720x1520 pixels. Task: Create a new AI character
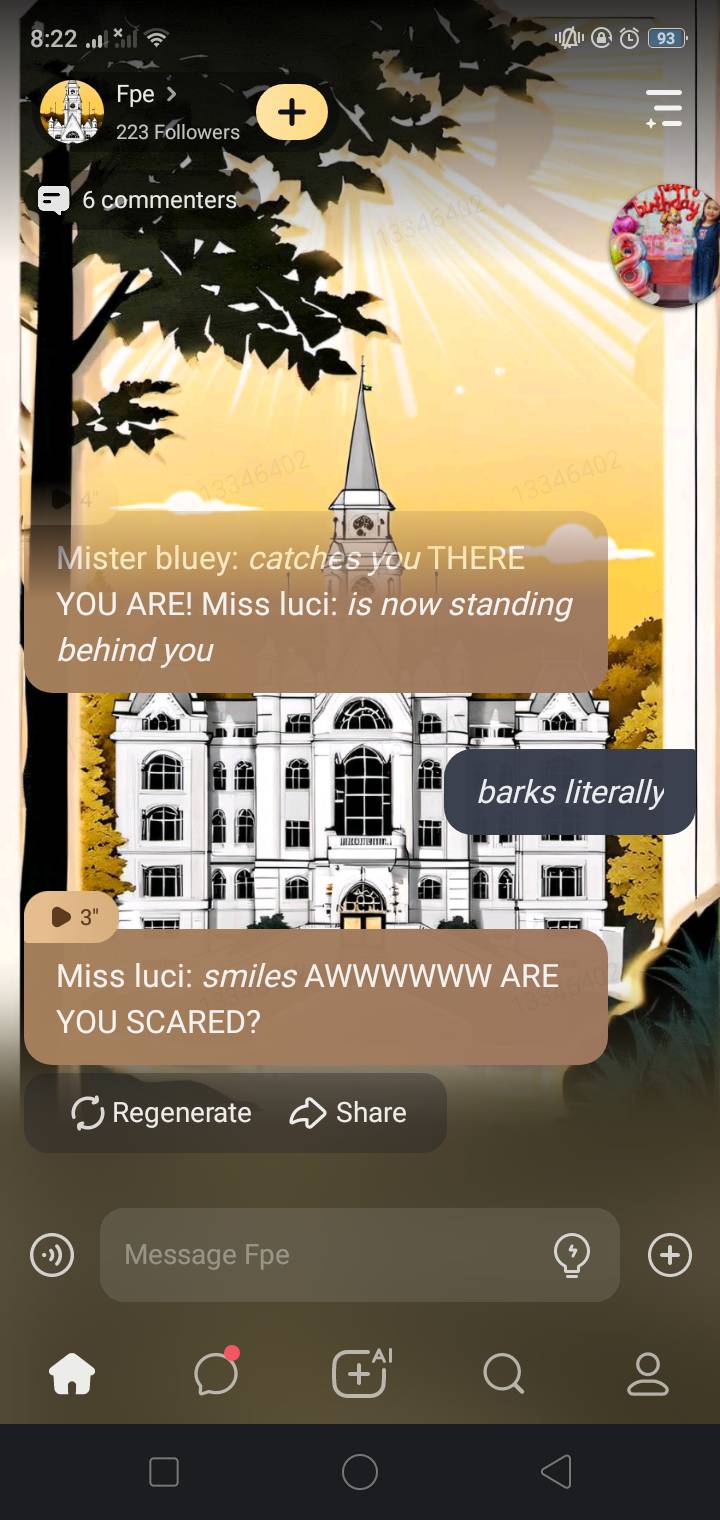(x=360, y=1374)
